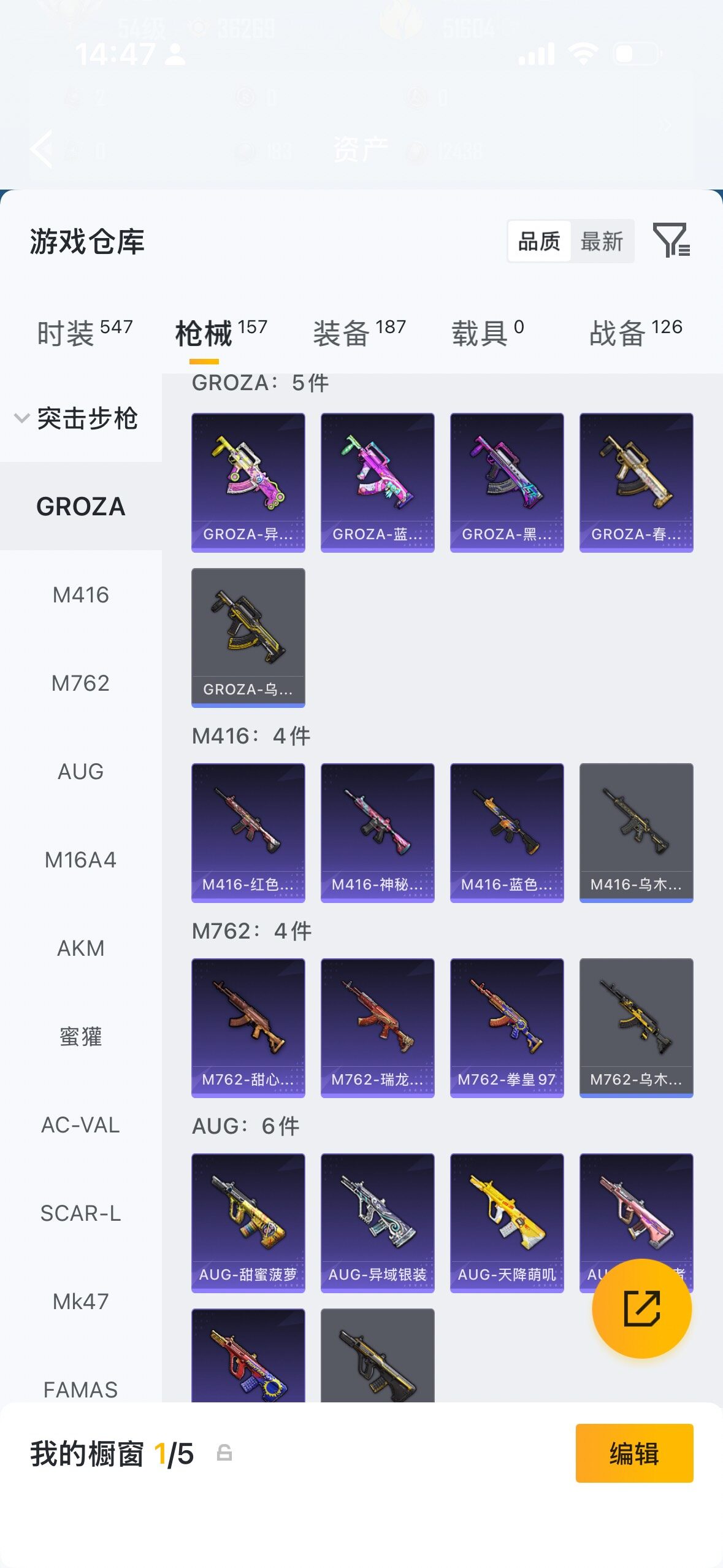Switch to the 装备 tab
723x1568 pixels.
click(x=360, y=332)
